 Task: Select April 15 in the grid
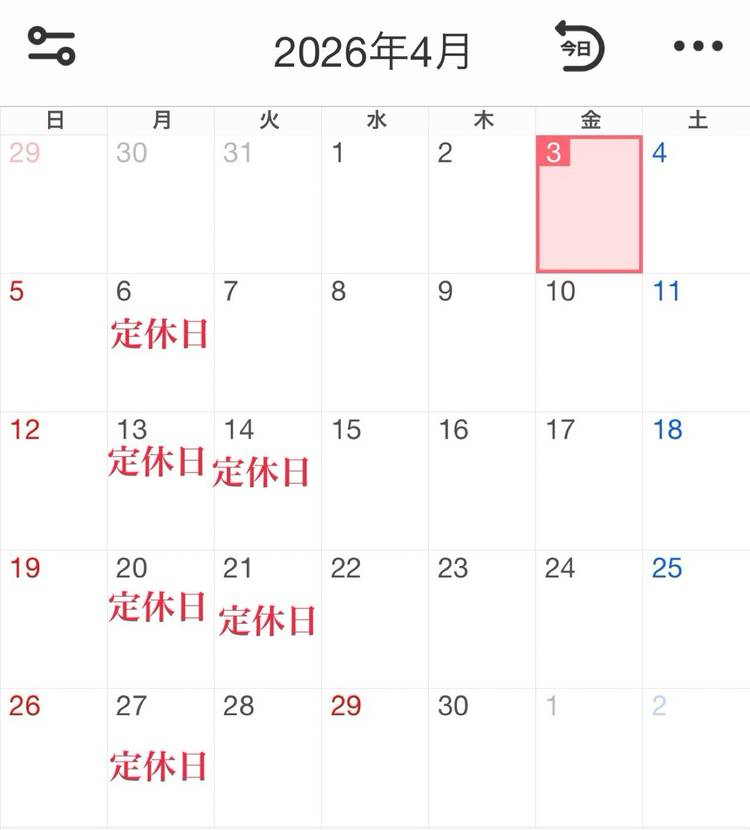pos(374,480)
